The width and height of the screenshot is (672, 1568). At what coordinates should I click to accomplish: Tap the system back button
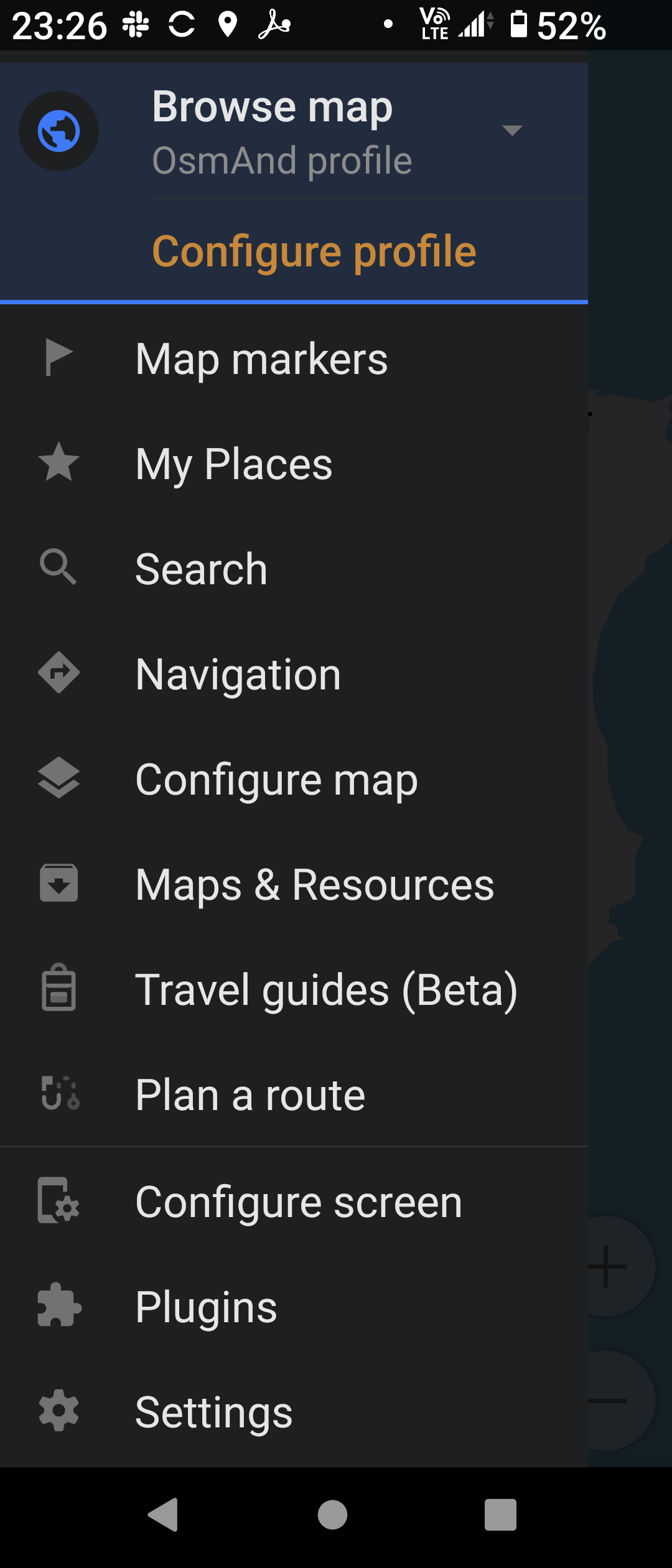[164, 1514]
